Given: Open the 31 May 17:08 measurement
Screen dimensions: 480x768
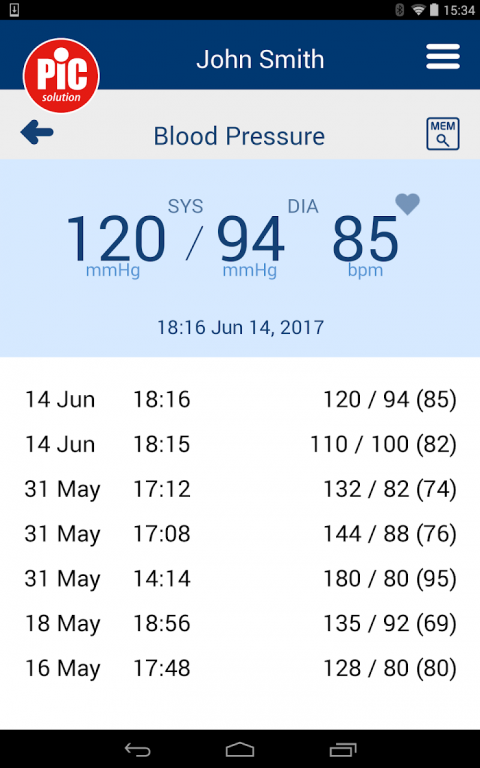Looking at the screenshot, I should tap(240, 534).
